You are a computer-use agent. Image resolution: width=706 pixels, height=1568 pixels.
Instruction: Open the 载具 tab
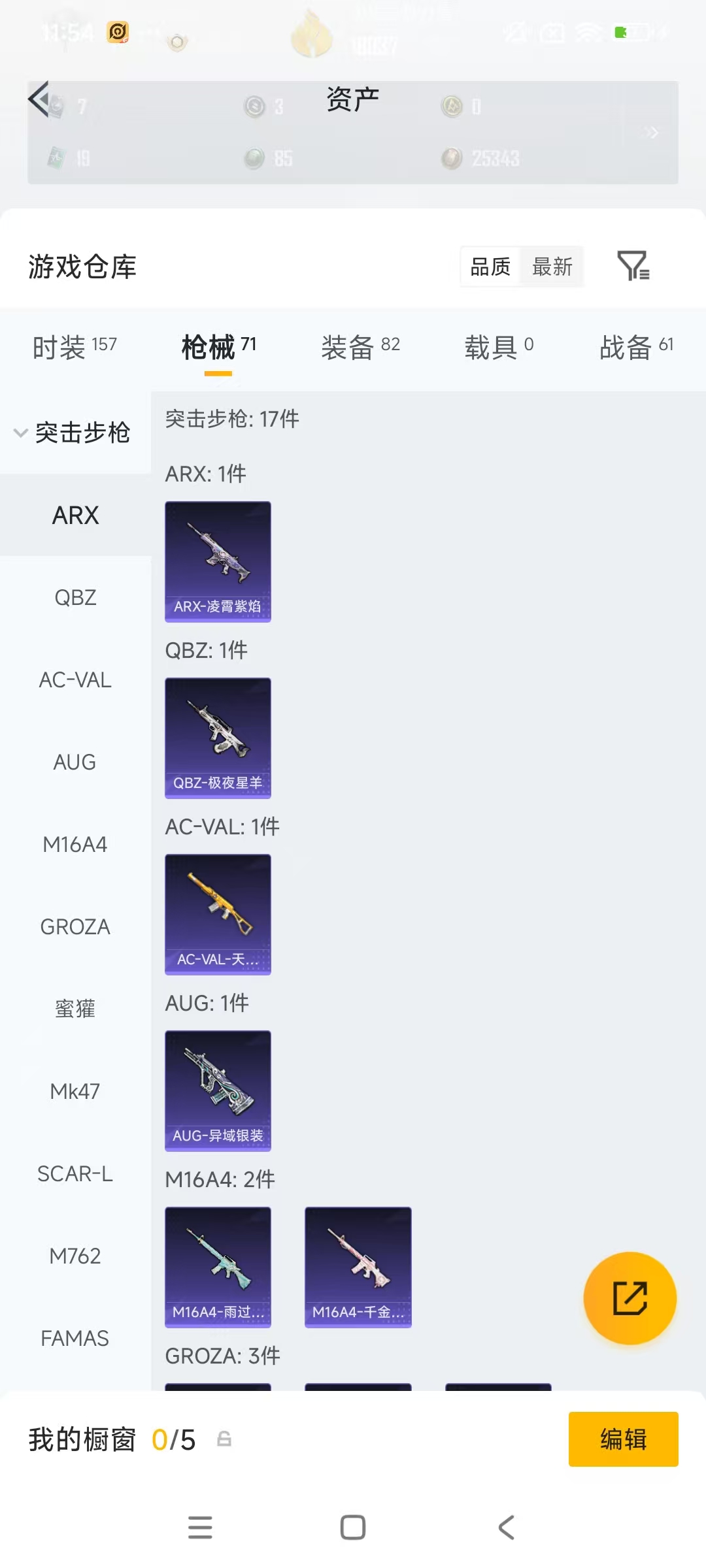pyautogui.click(x=489, y=346)
